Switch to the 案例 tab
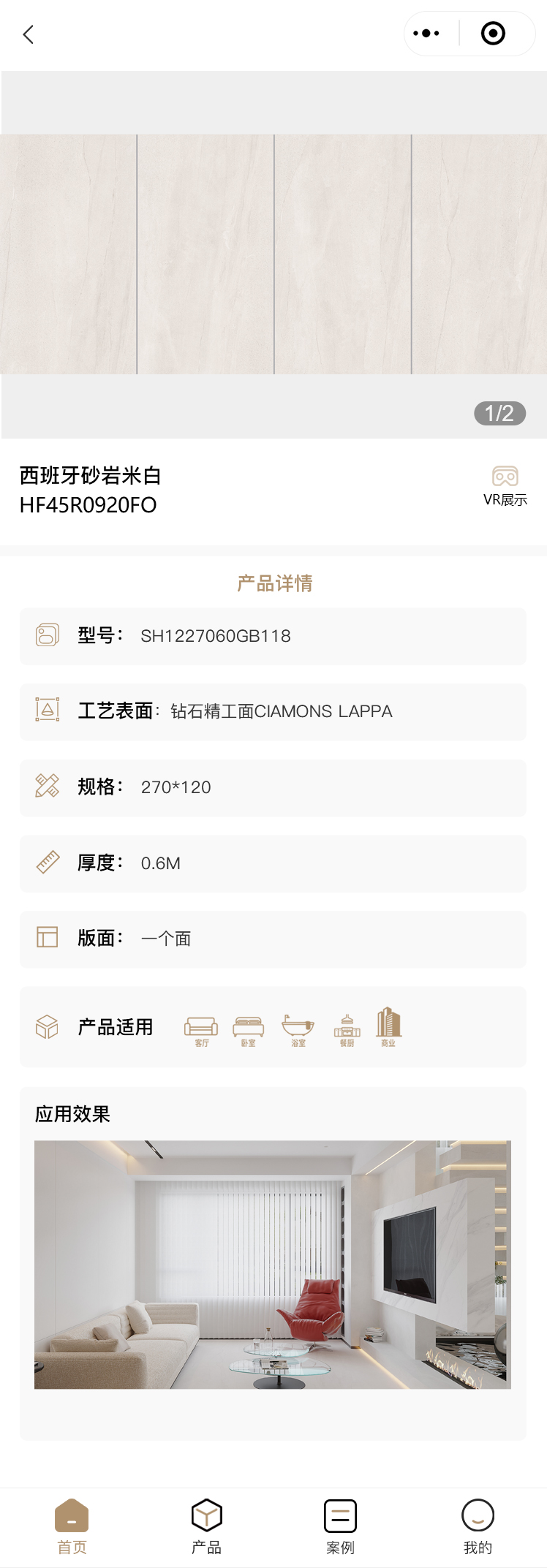 pos(340,1526)
